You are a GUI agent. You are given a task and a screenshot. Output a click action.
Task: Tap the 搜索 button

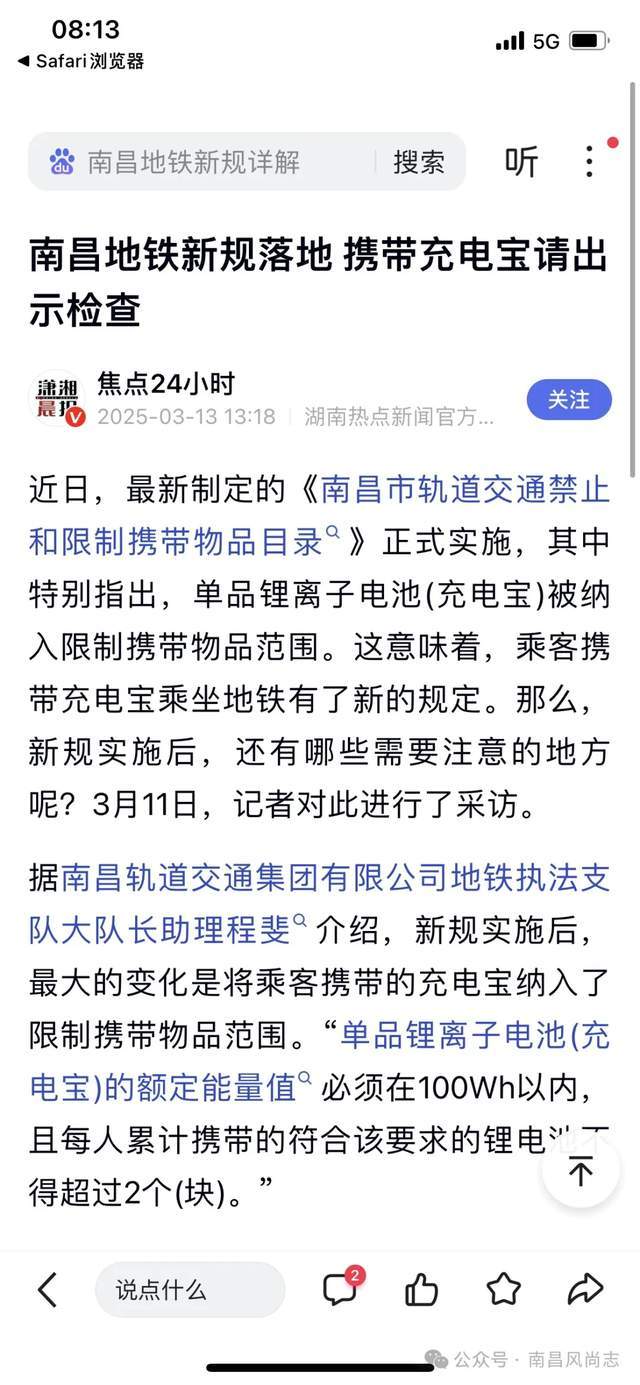pyautogui.click(x=418, y=162)
